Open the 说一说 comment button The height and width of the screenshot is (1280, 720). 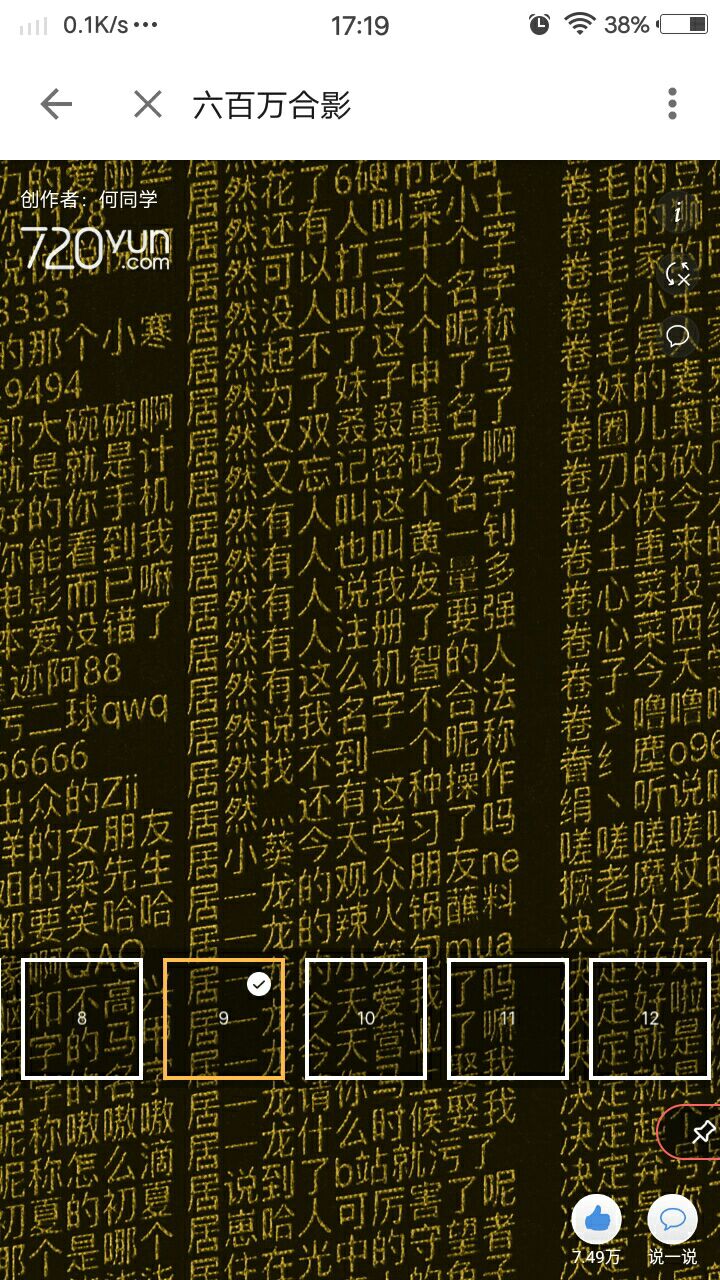[673, 1220]
